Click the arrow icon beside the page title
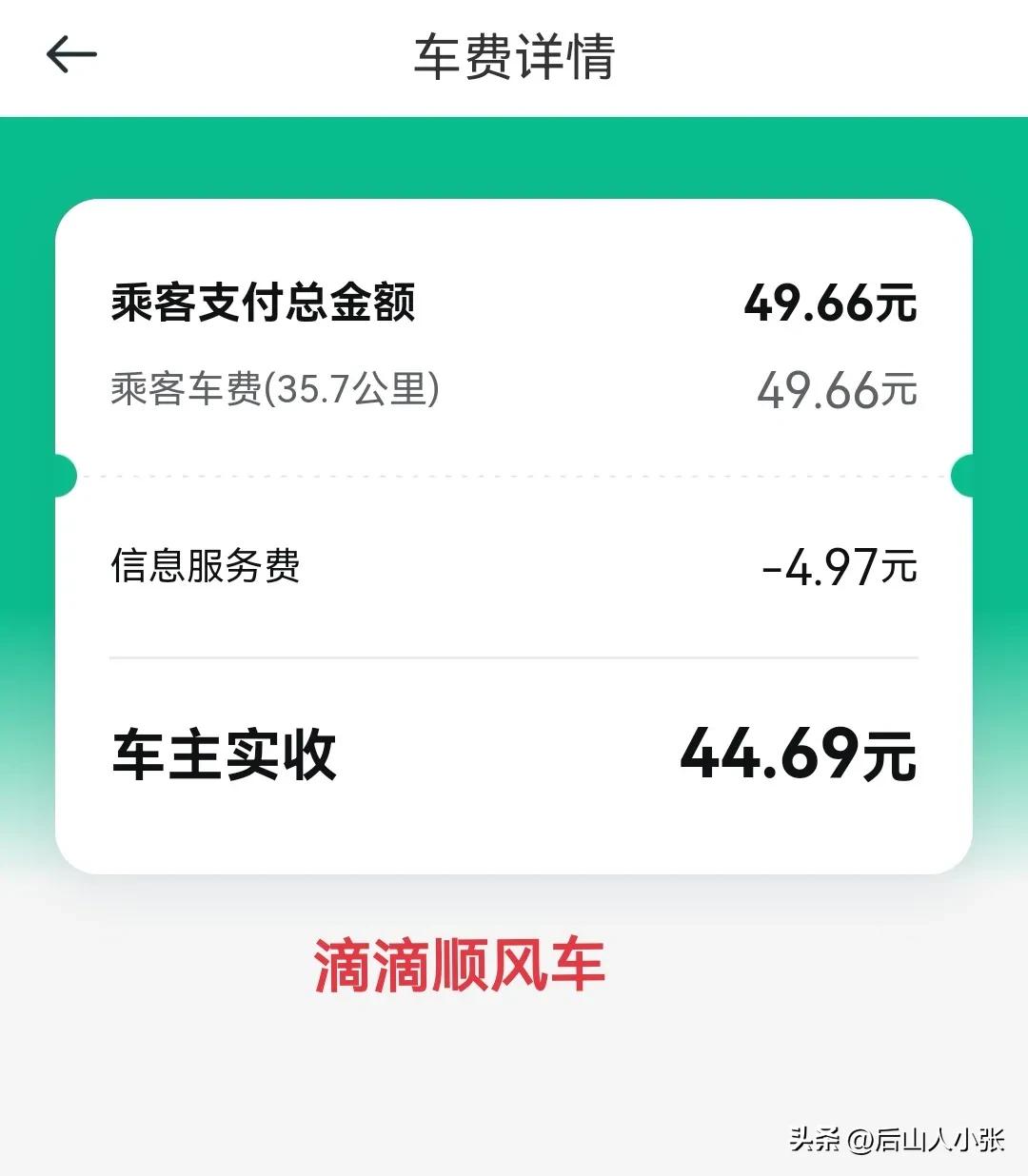The width and height of the screenshot is (1028, 1176). [71, 54]
